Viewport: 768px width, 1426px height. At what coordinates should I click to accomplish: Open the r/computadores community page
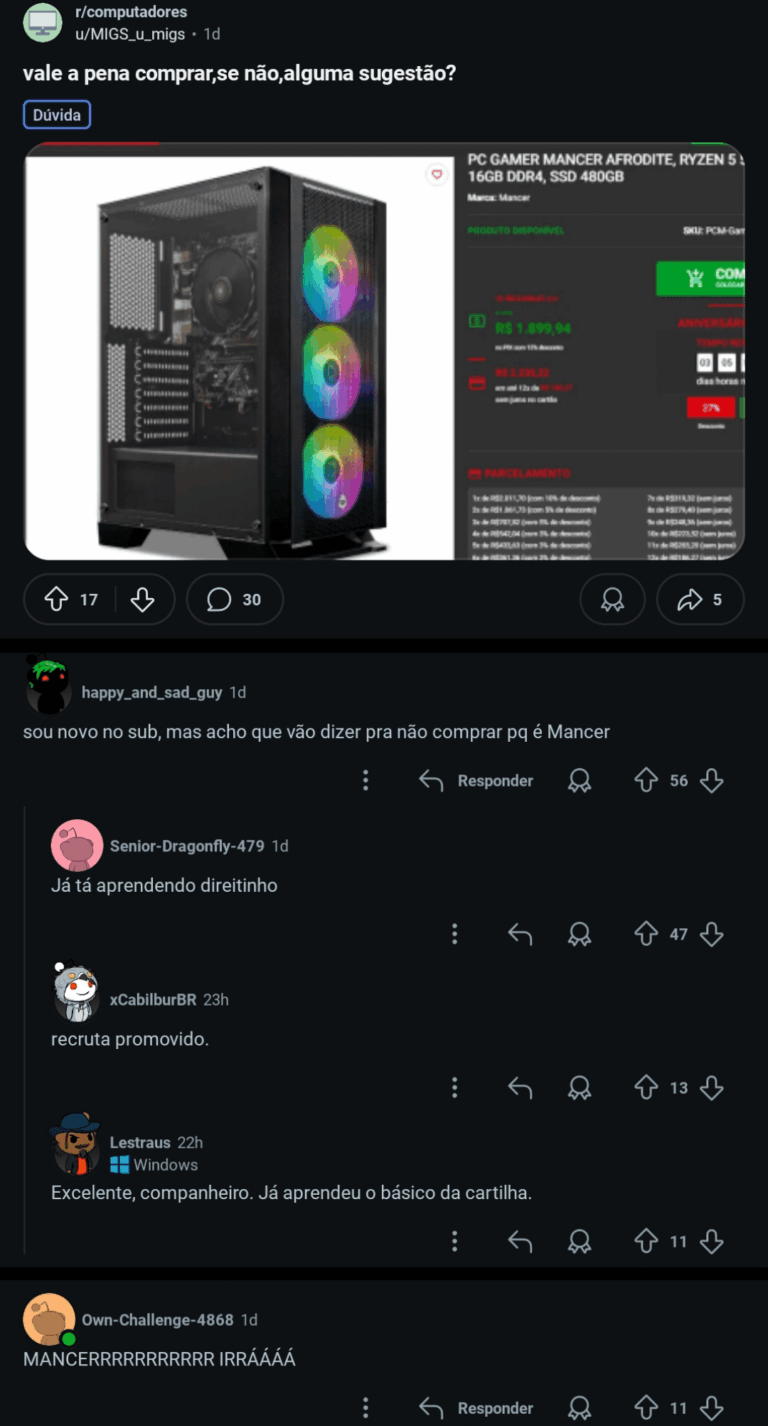pos(130,13)
